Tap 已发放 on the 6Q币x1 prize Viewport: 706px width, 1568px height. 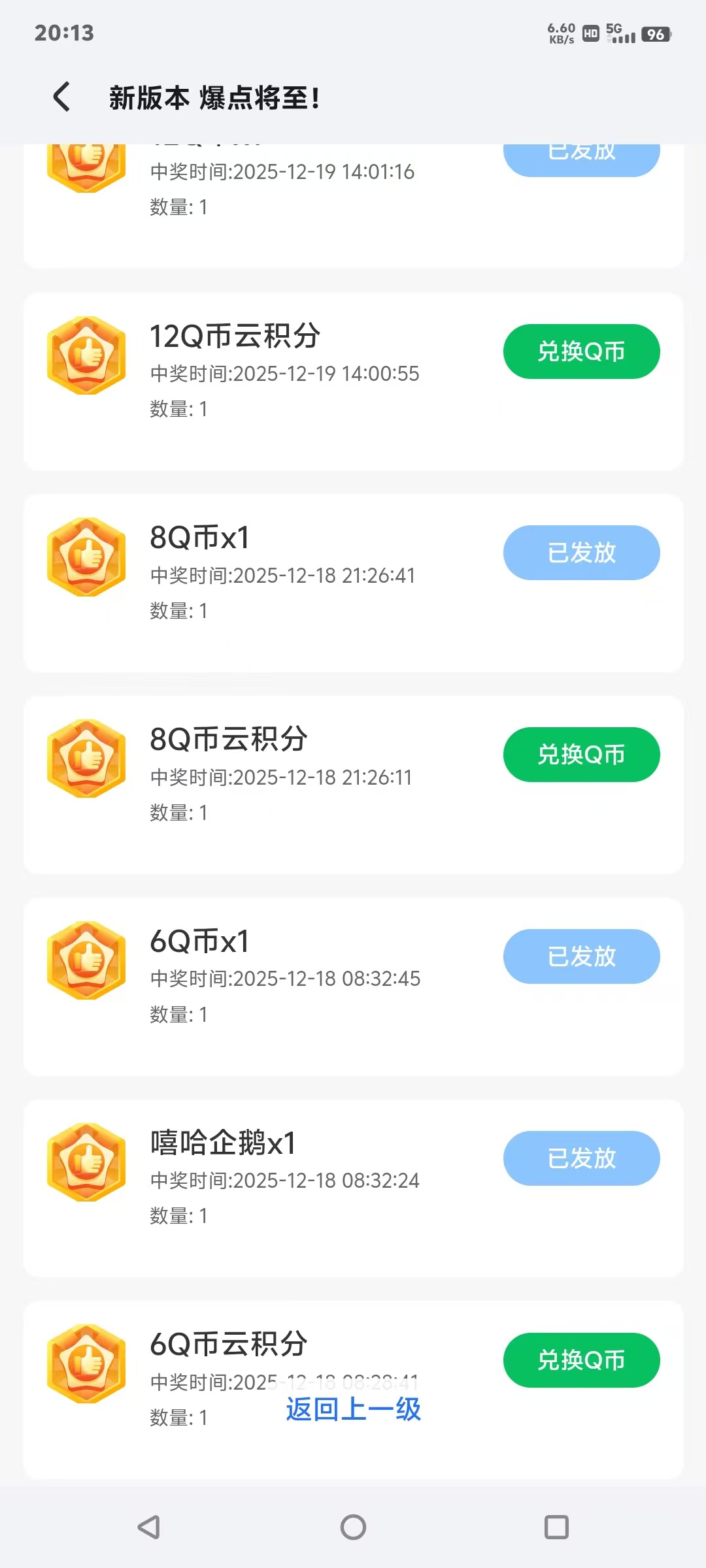point(581,956)
